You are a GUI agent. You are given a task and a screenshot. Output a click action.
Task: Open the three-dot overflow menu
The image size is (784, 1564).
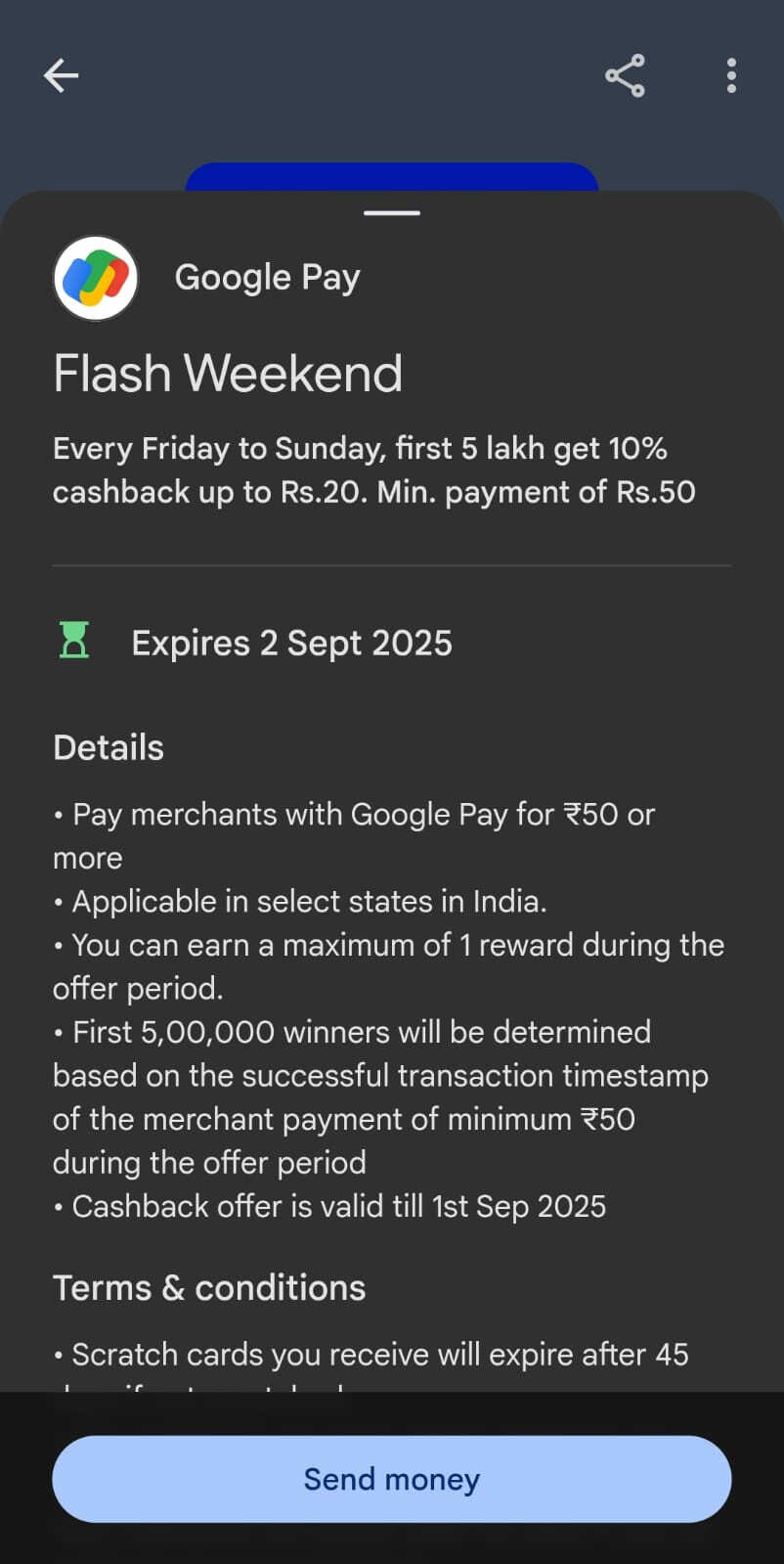tap(731, 75)
